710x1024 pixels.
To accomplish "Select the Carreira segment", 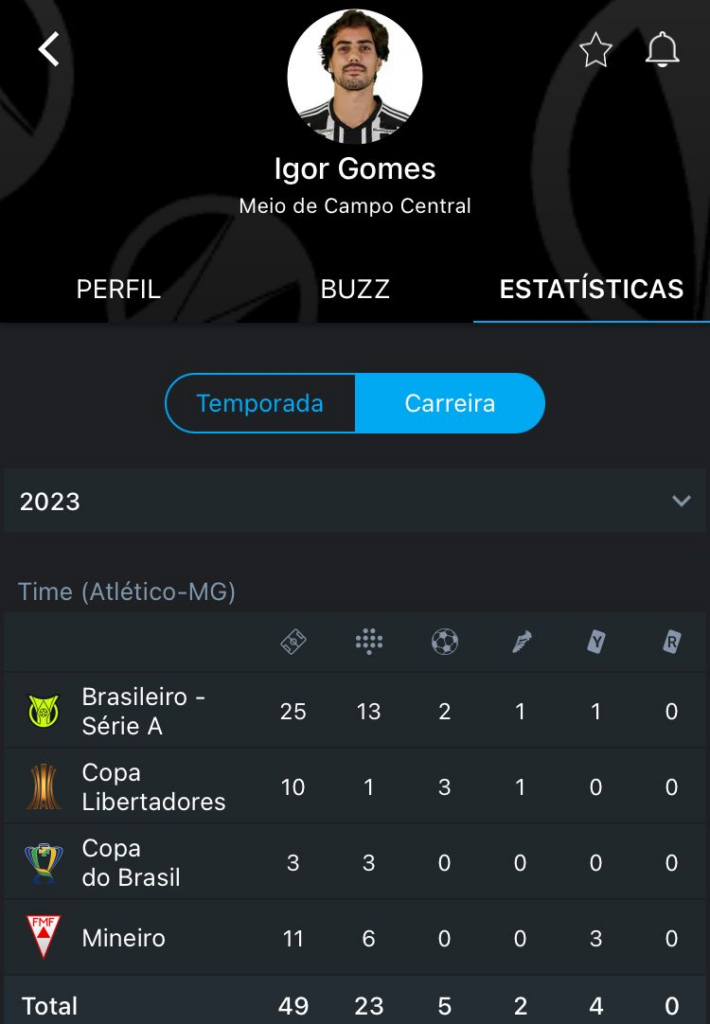I will [x=449, y=404].
